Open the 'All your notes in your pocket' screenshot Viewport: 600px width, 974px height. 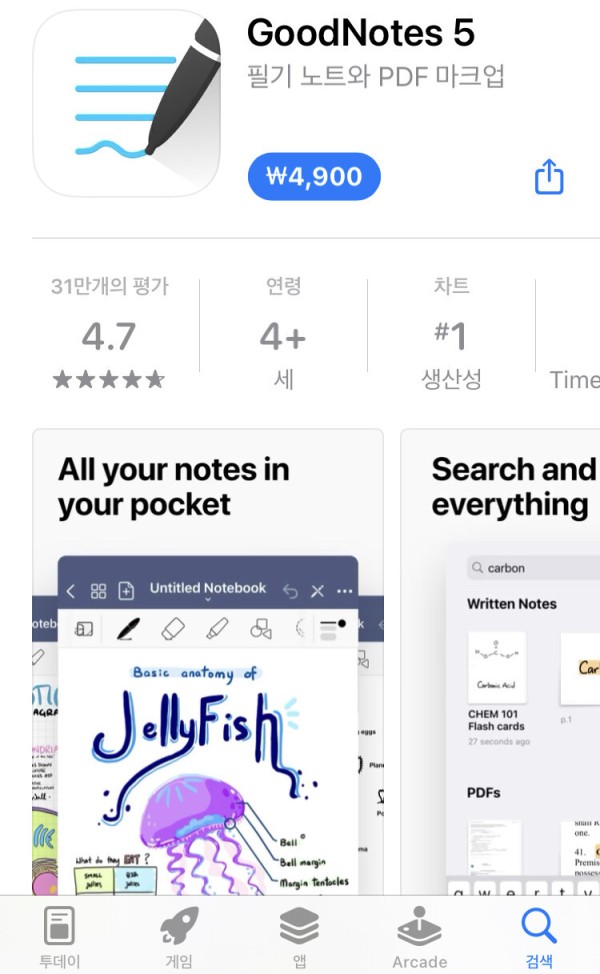click(x=207, y=662)
